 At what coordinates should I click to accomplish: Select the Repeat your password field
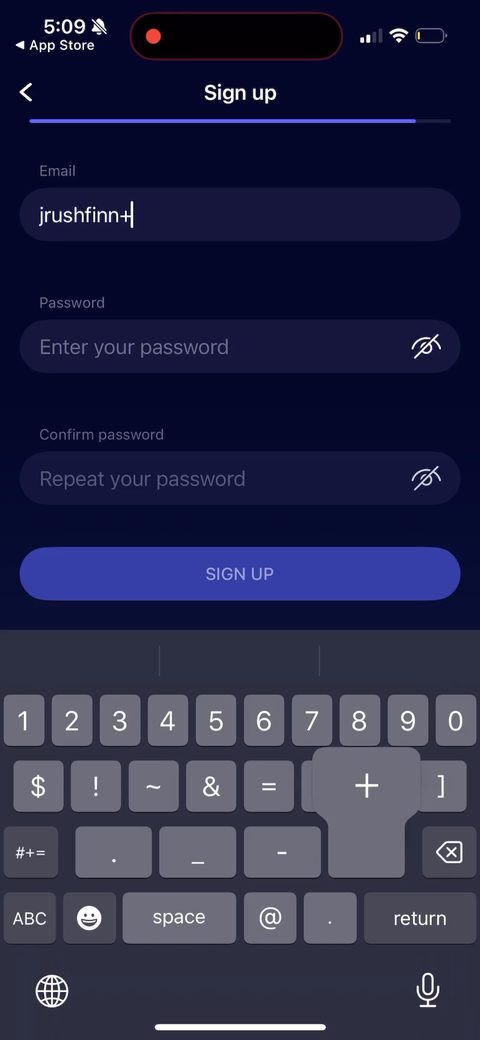(x=240, y=478)
